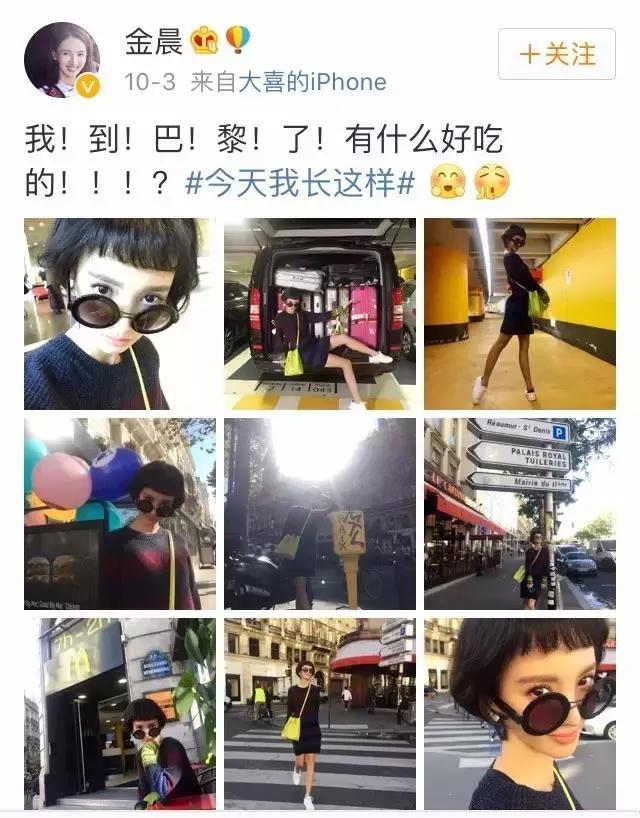This screenshot has width=640, height=818.
Task: Open the photo with Palais Royal street signs
Action: point(519,514)
